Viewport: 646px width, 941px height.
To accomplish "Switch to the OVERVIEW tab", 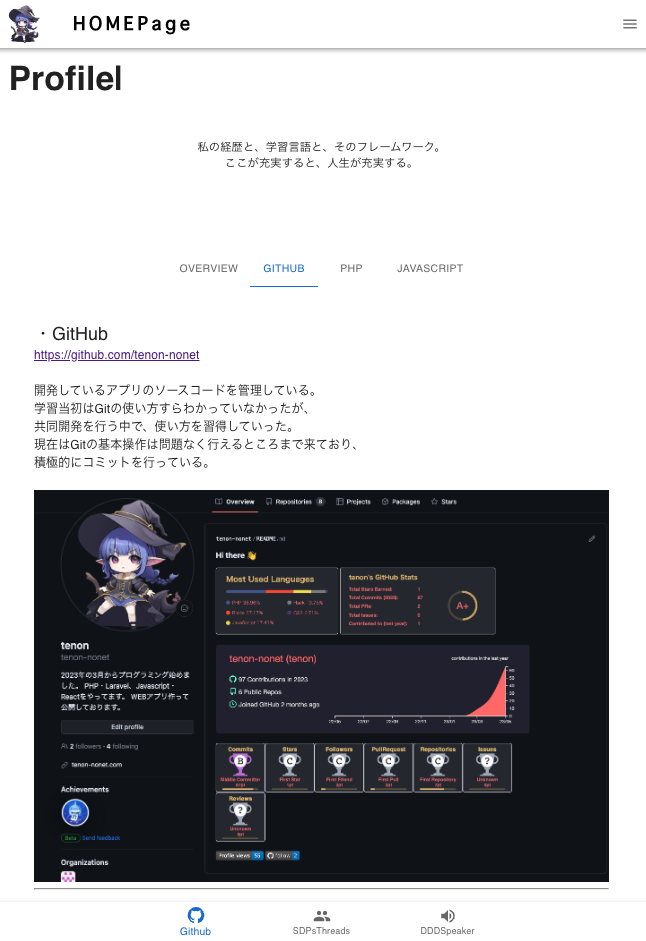I will [x=209, y=269].
